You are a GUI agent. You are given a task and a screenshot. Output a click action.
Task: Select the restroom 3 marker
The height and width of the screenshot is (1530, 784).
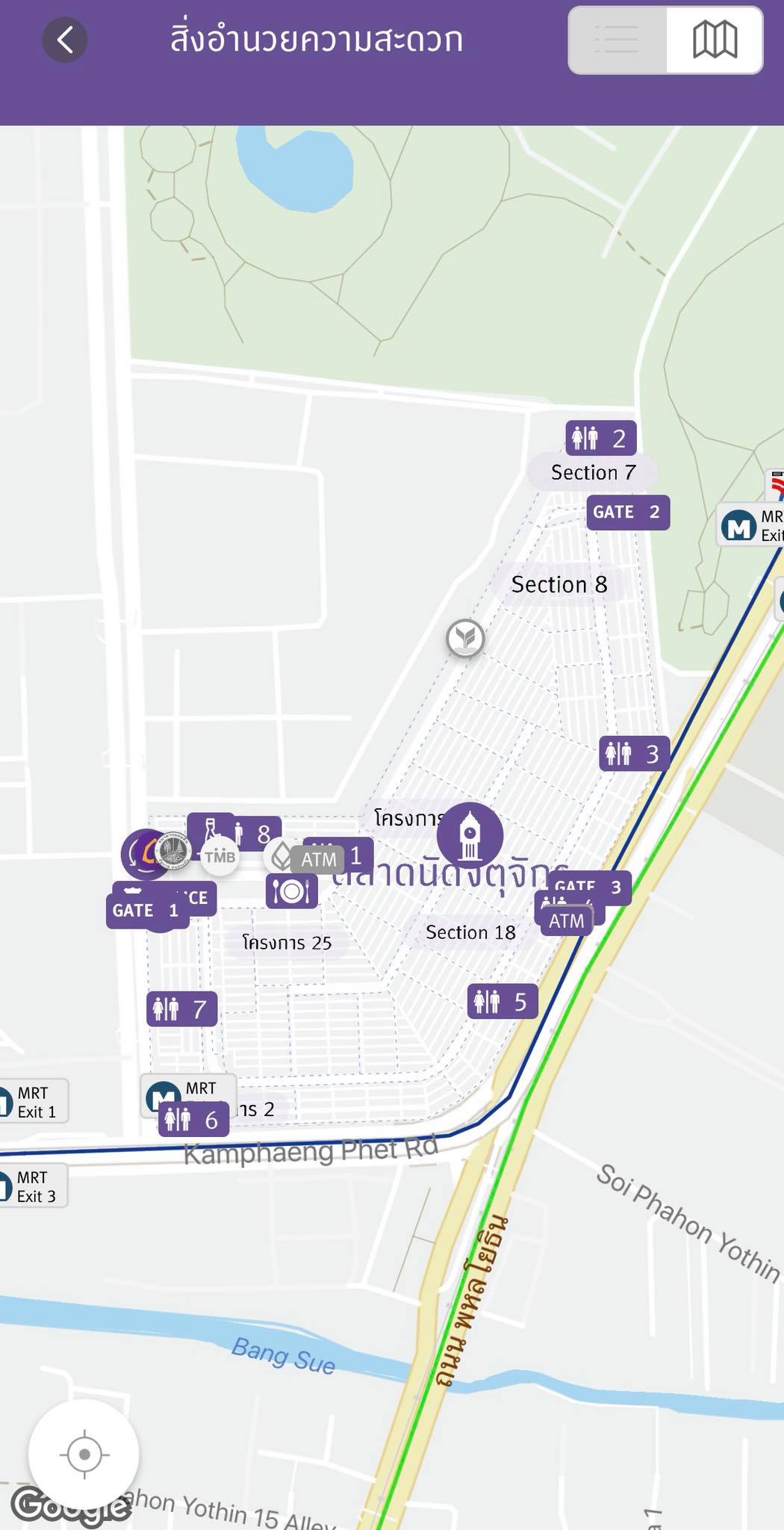click(633, 754)
